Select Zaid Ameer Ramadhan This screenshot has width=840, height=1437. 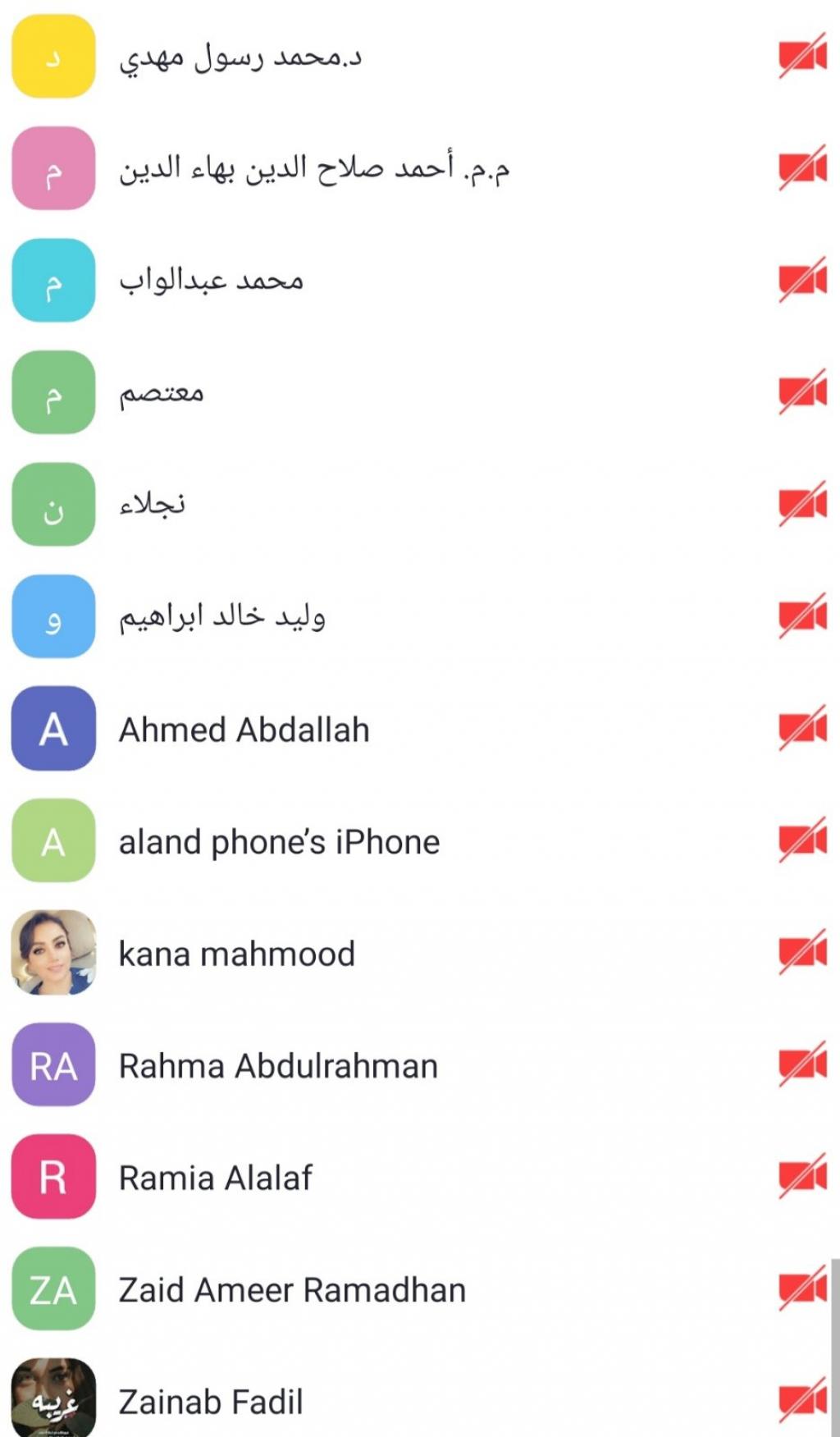click(x=292, y=1290)
